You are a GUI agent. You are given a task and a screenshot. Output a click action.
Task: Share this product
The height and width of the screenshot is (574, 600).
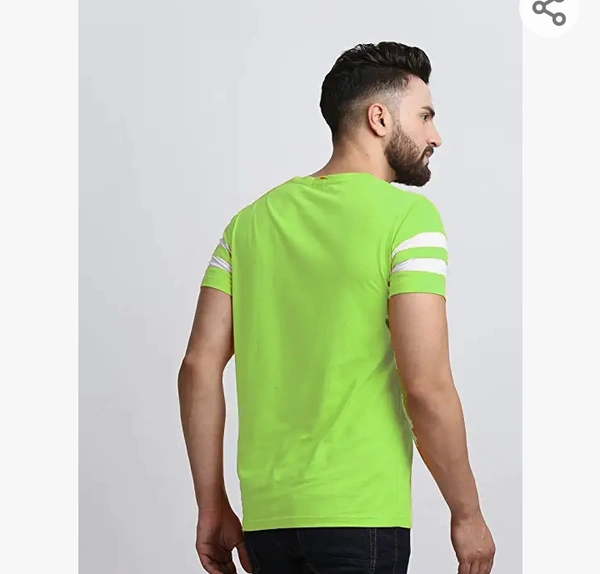(548, 11)
